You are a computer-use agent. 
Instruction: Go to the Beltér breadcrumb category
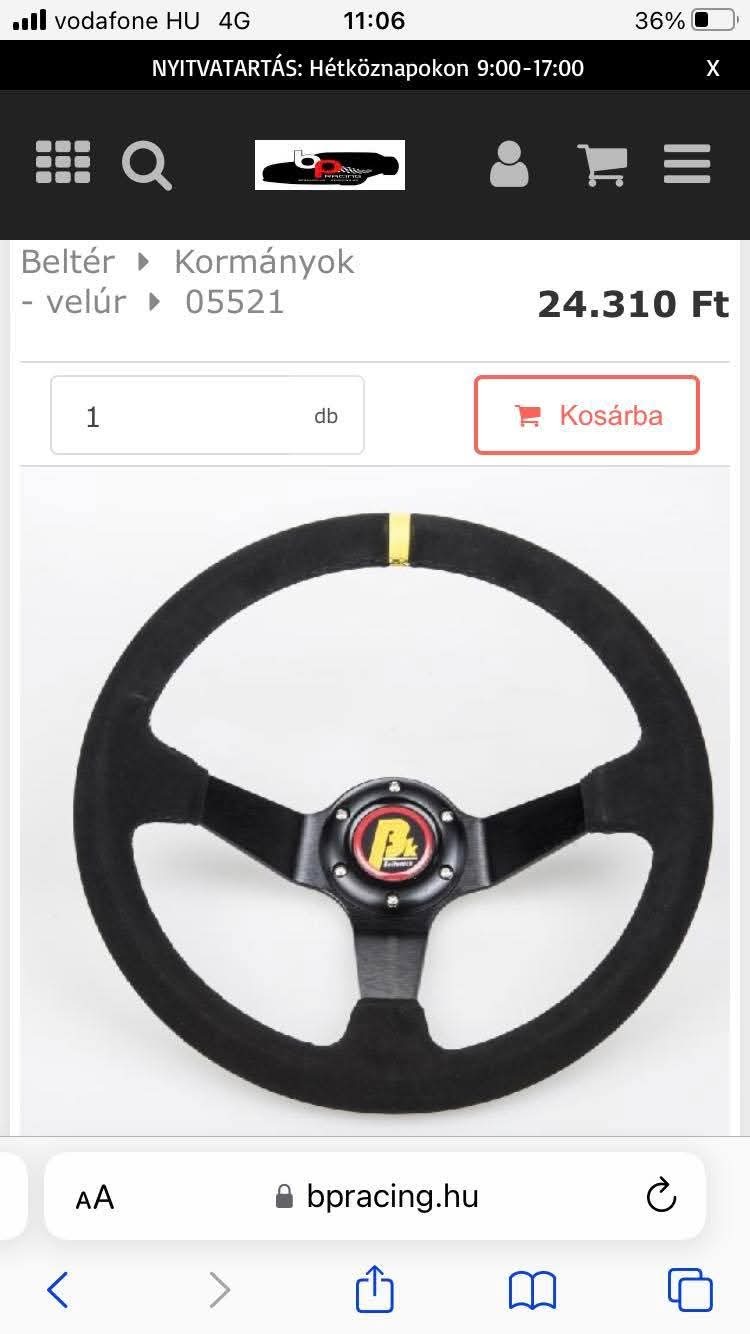pyautogui.click(x=68, y=262)
